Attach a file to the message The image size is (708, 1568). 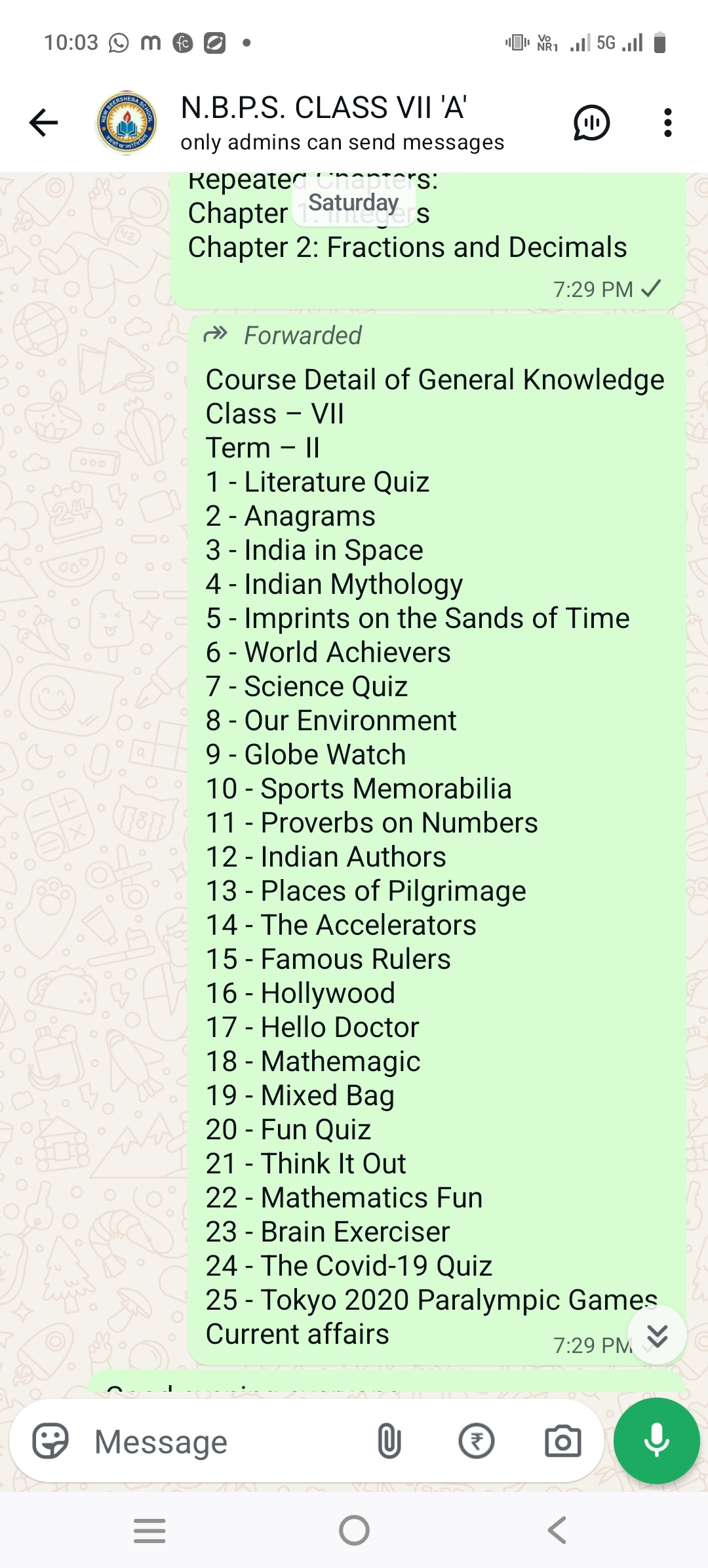[x=389, y=1441]
